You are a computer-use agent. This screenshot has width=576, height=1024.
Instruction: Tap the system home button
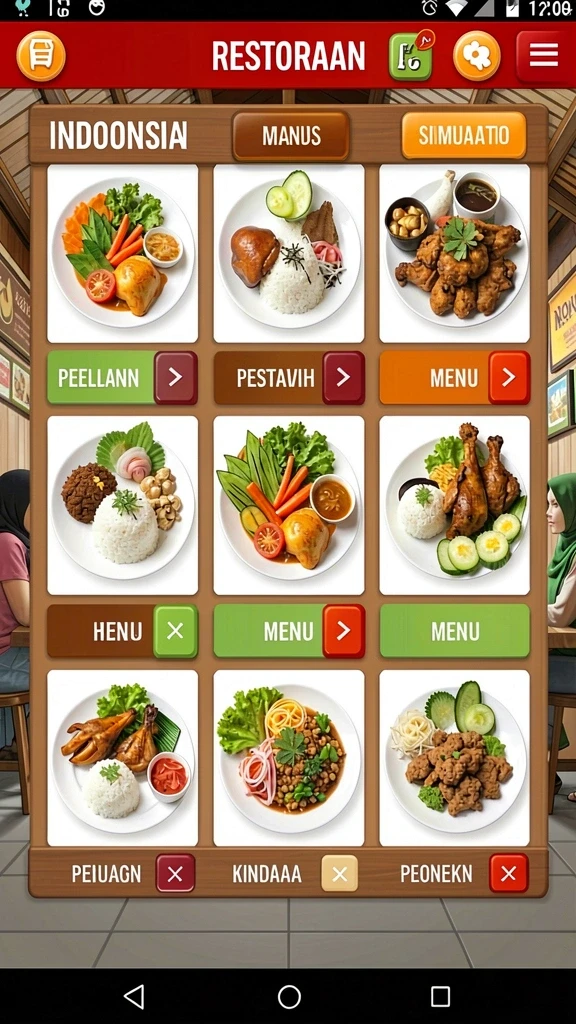[x=289, y=997]
